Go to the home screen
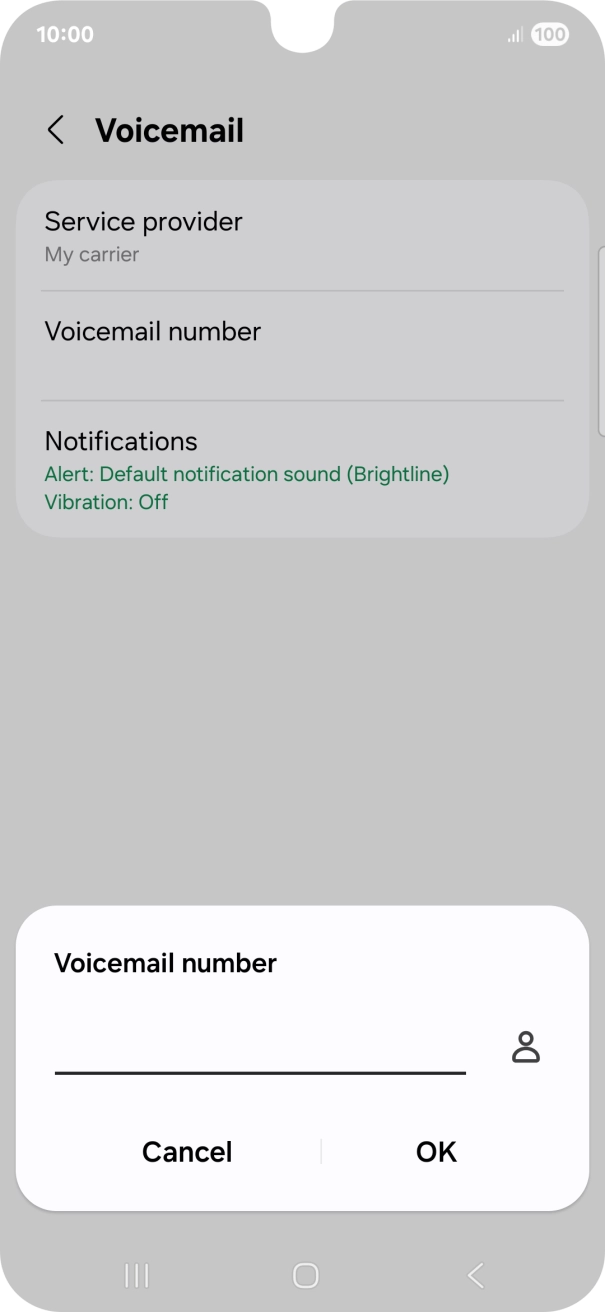This screenshot has height=1312, width=605. (x=305, y=1275)
